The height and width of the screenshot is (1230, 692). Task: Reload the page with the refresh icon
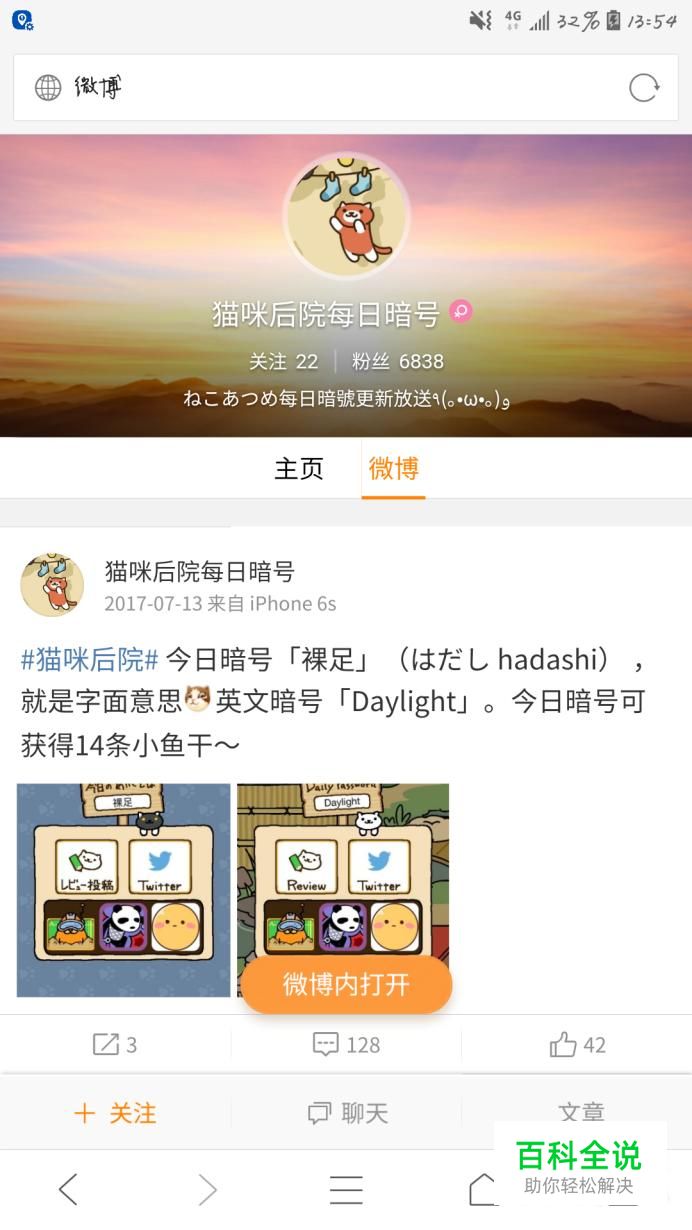click(644, 88)
